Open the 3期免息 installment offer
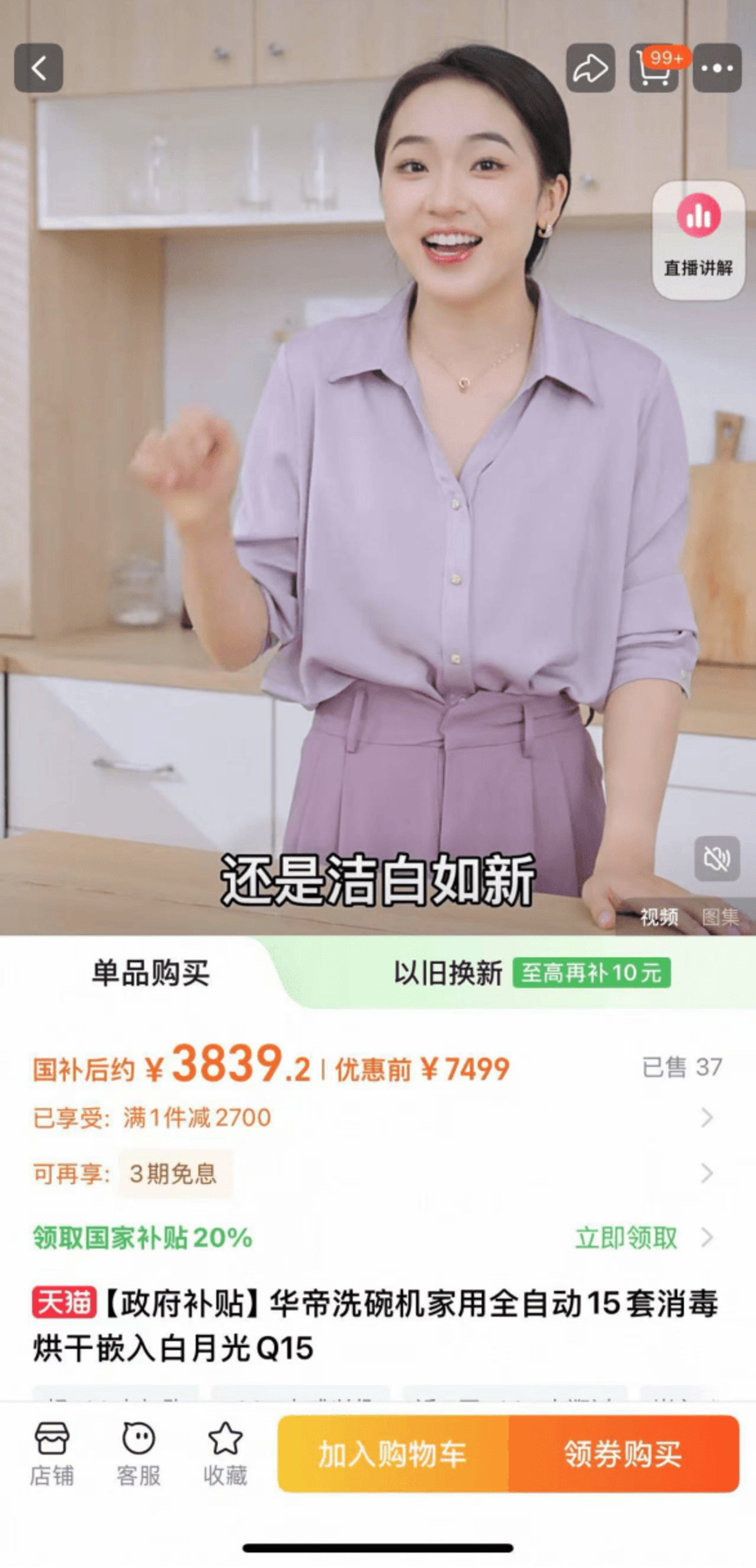Image resolution: width=756 pixels, height=1568 pixels. point(174,1174)
